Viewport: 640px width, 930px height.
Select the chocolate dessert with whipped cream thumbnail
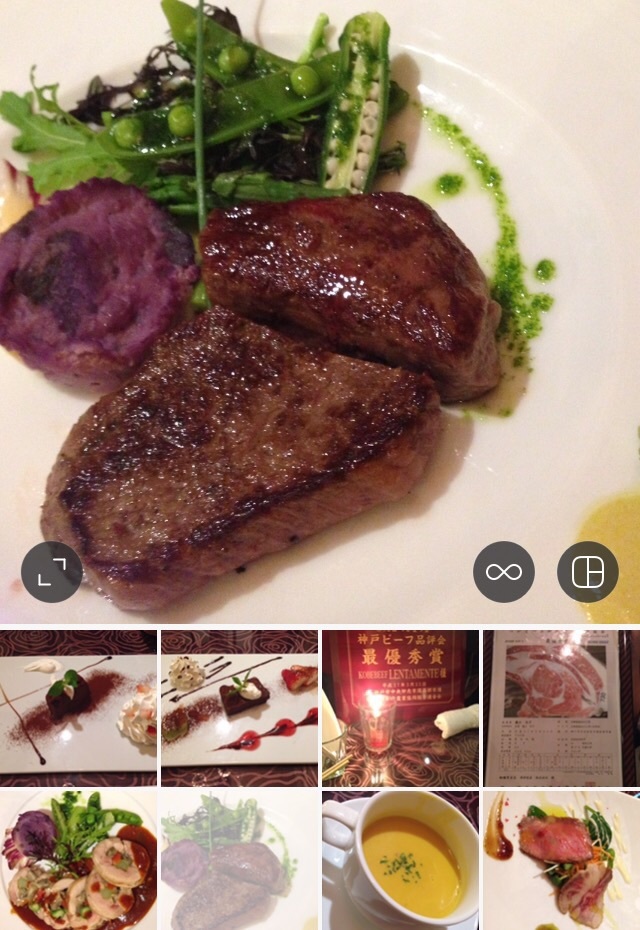click(x=78, y=708)
